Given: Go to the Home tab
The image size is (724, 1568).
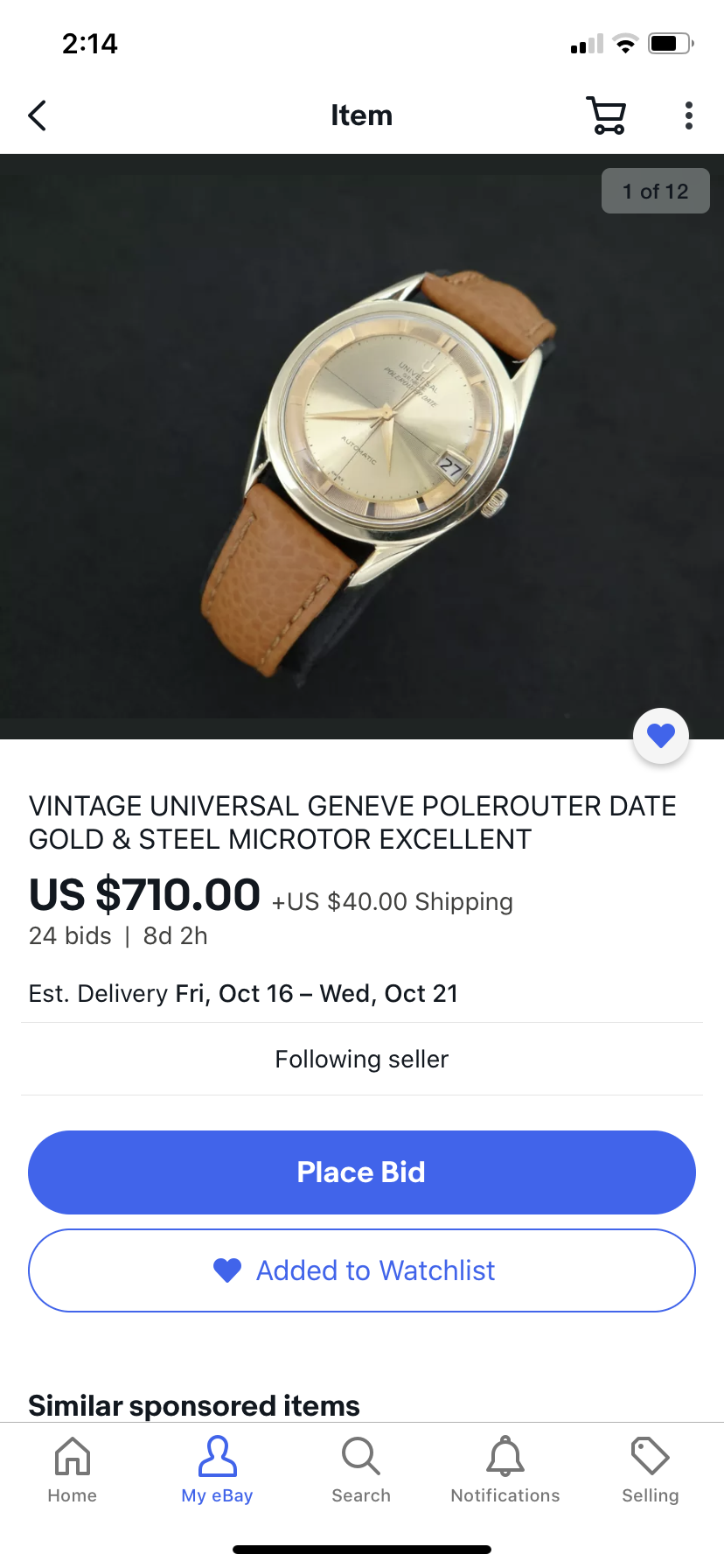Looking at the screenshot, I should 73,1470.
